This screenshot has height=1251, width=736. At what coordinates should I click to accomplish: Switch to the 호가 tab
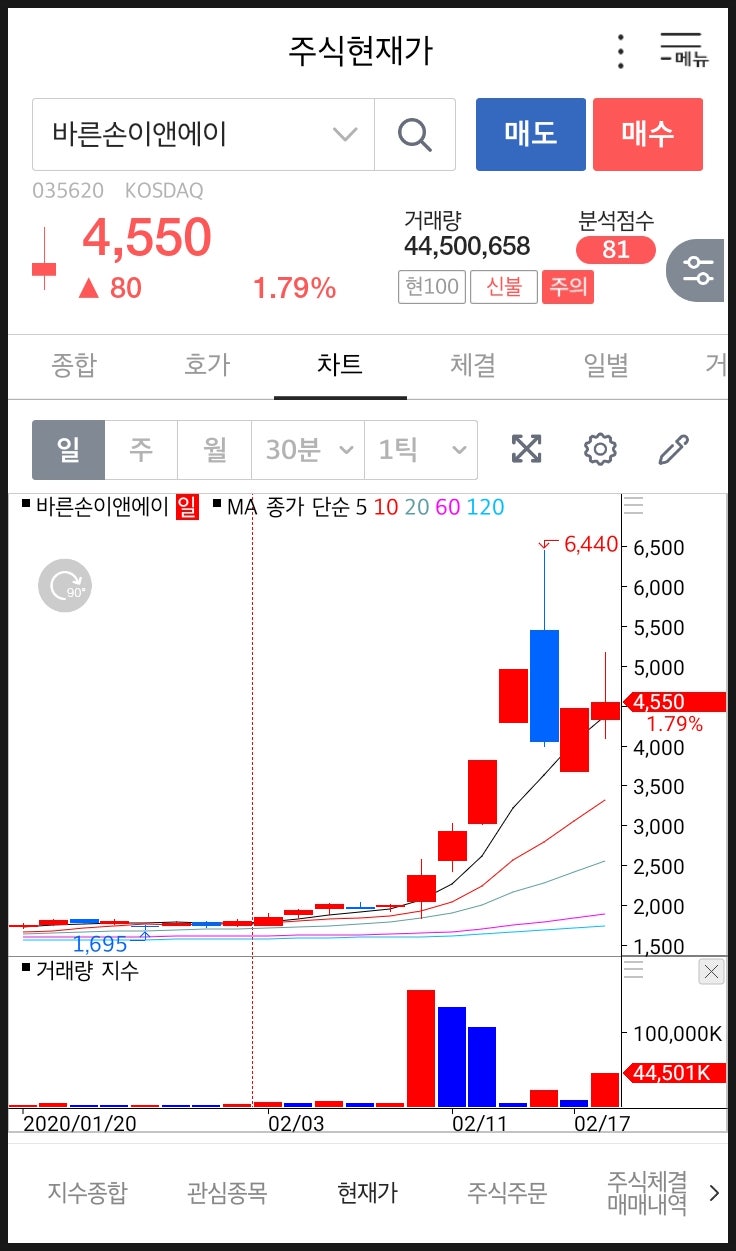[207, 365]
